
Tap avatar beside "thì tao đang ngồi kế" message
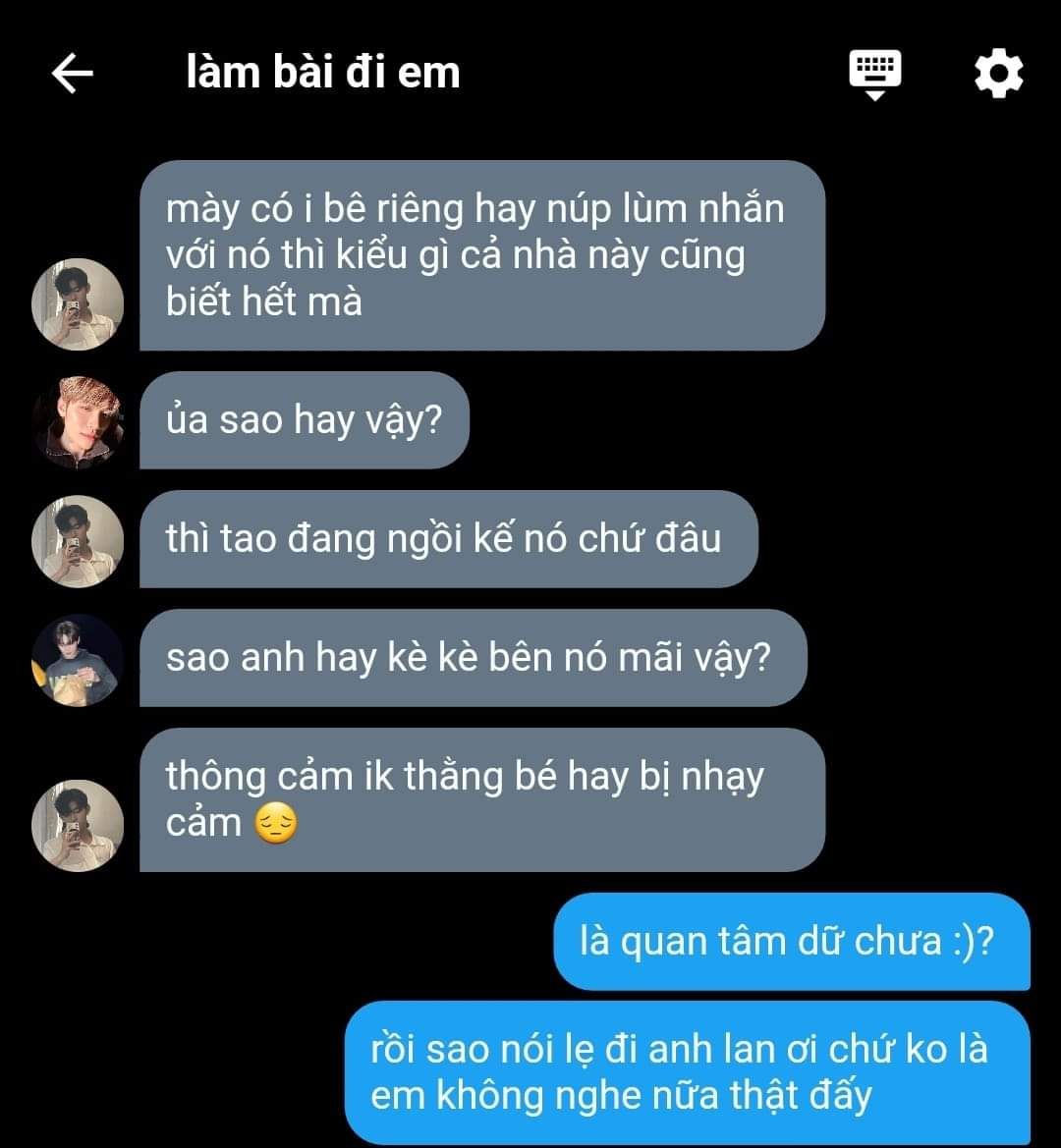pos(78,540)
